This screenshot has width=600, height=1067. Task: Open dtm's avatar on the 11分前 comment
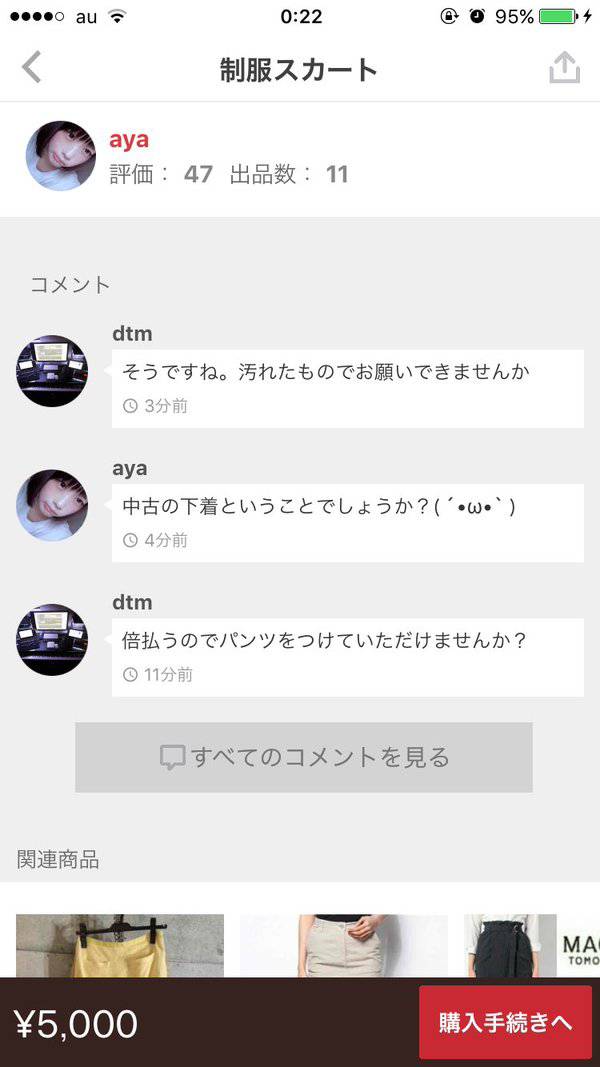[52, 639]
